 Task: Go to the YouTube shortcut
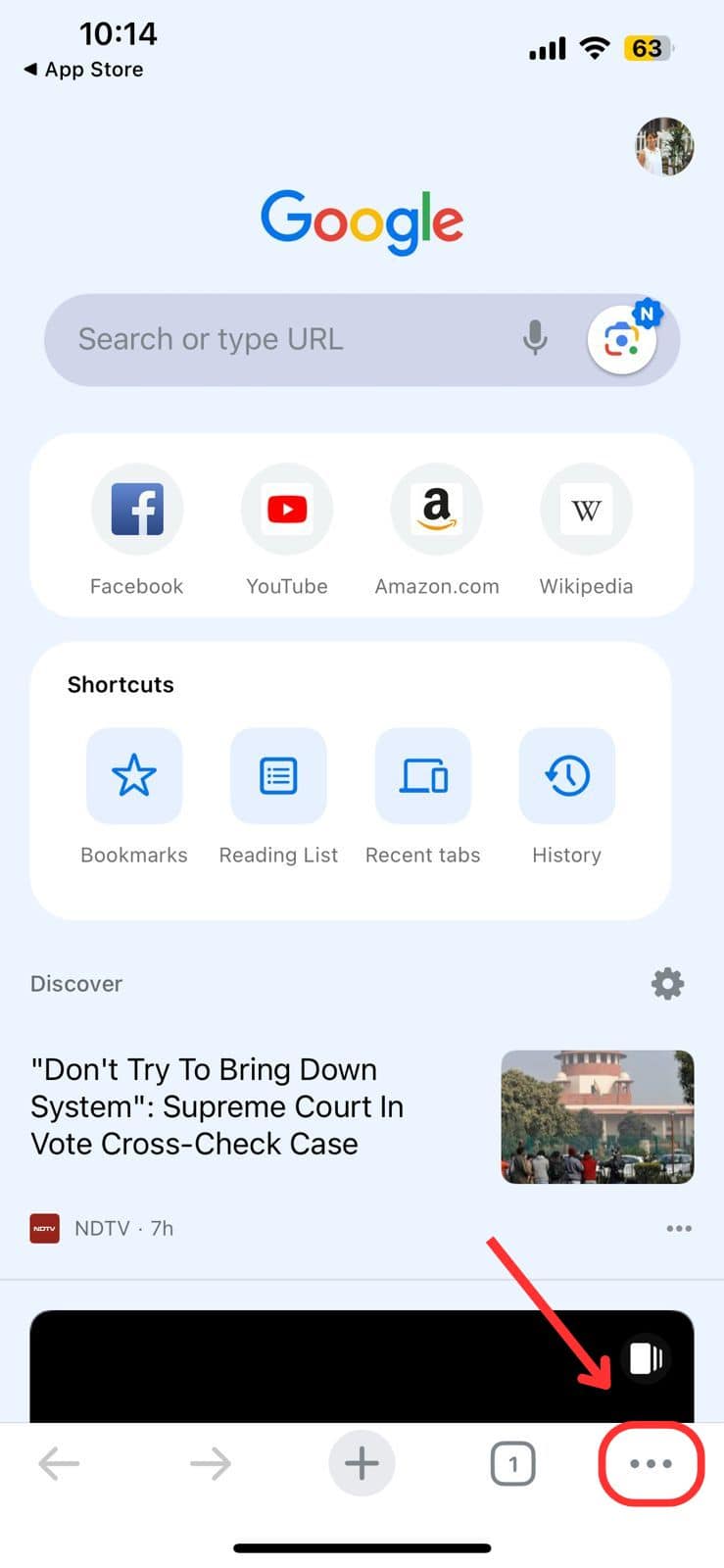[x=287, y=510]
